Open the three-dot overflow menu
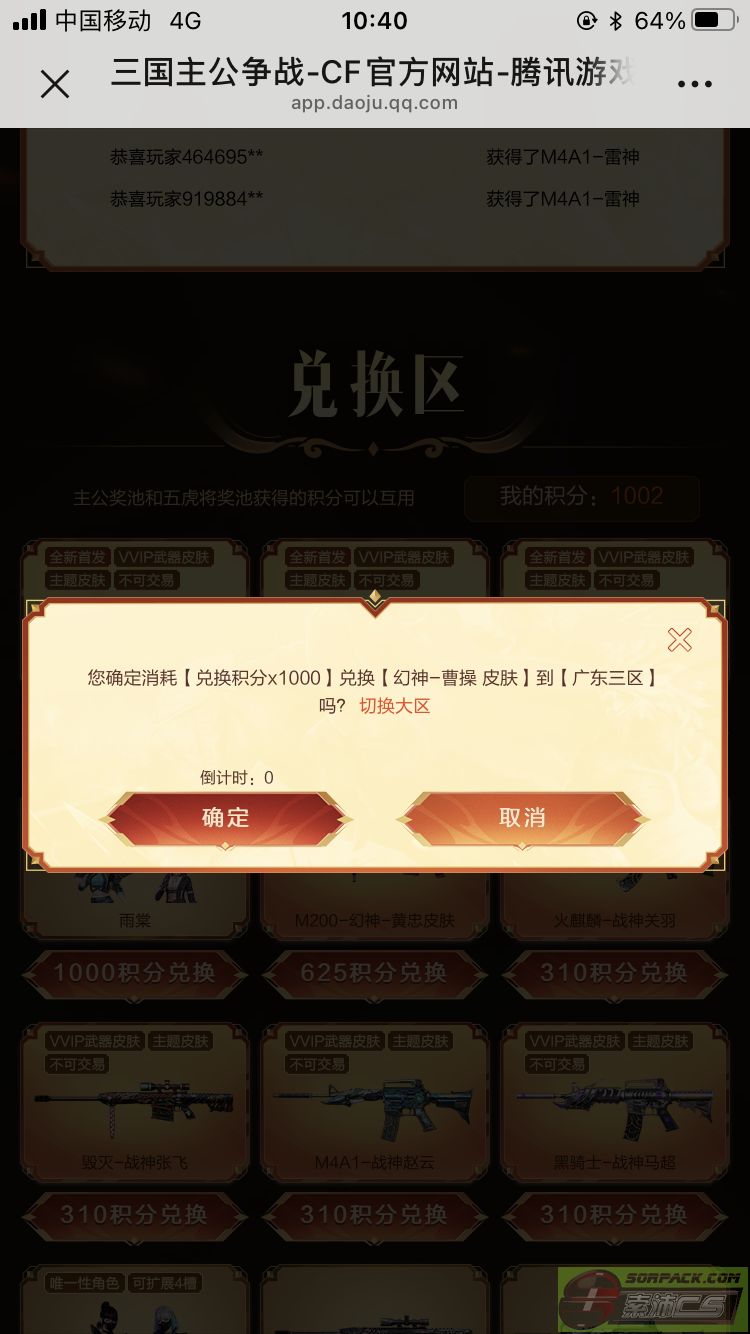Screen dimensions: 750x1334 coord(694,85)
